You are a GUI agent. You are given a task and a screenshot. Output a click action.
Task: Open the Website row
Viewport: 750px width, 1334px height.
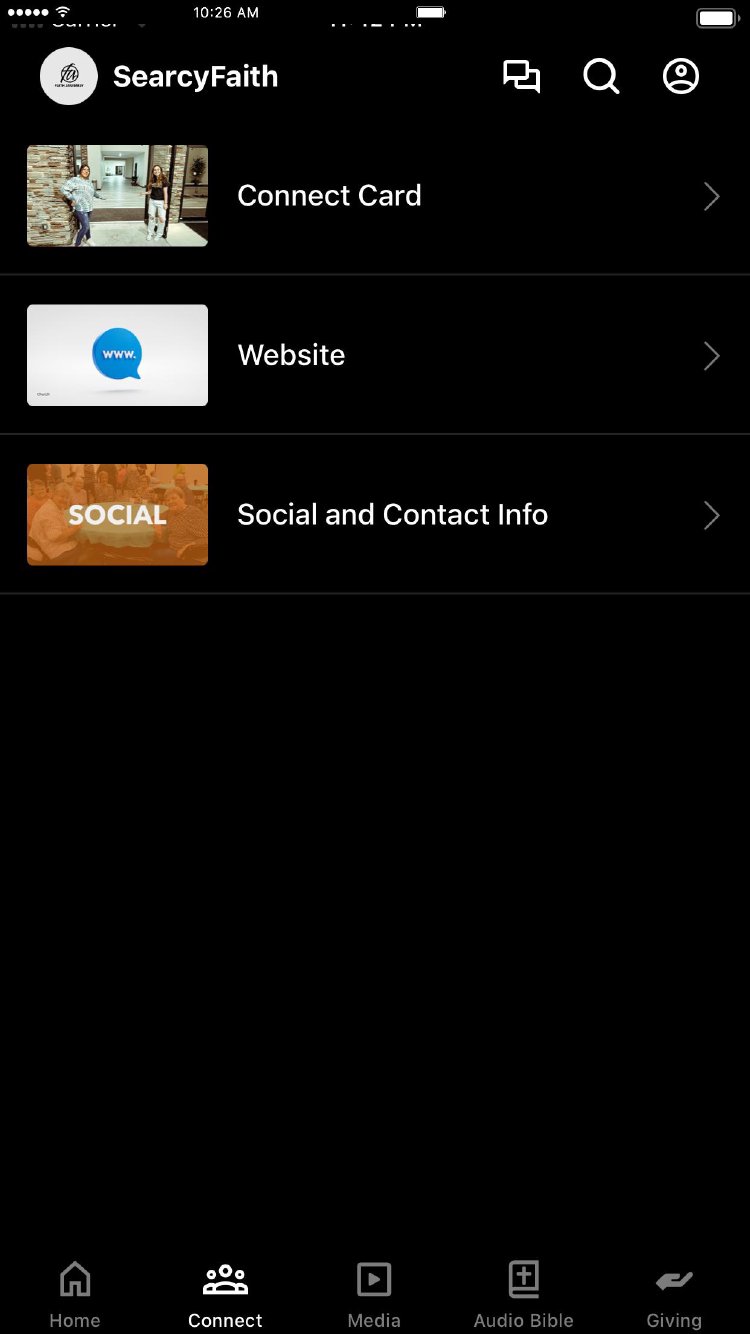(x=375, y=355)
